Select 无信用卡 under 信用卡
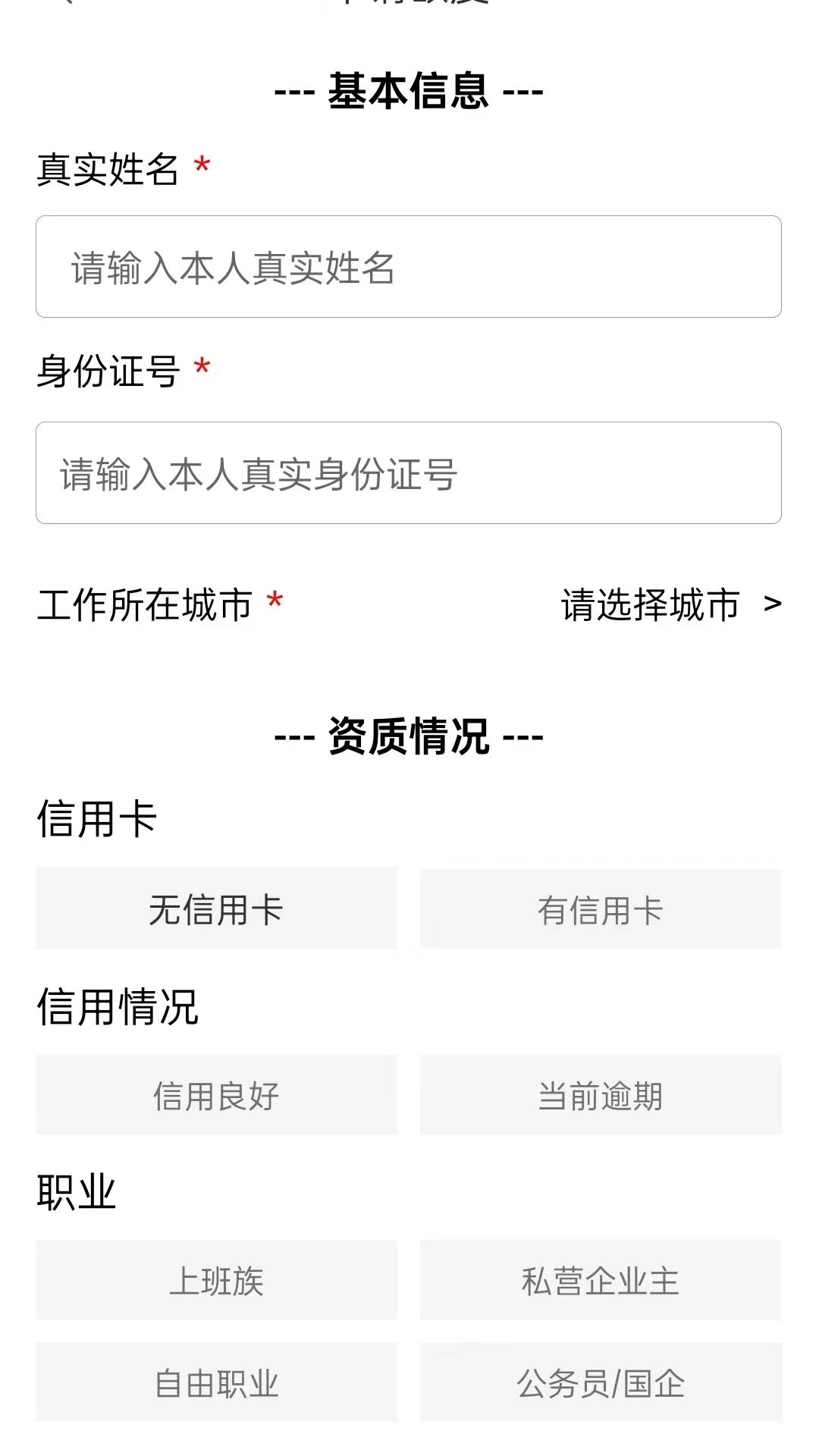 pyautogui.click(x=216, y=908)
